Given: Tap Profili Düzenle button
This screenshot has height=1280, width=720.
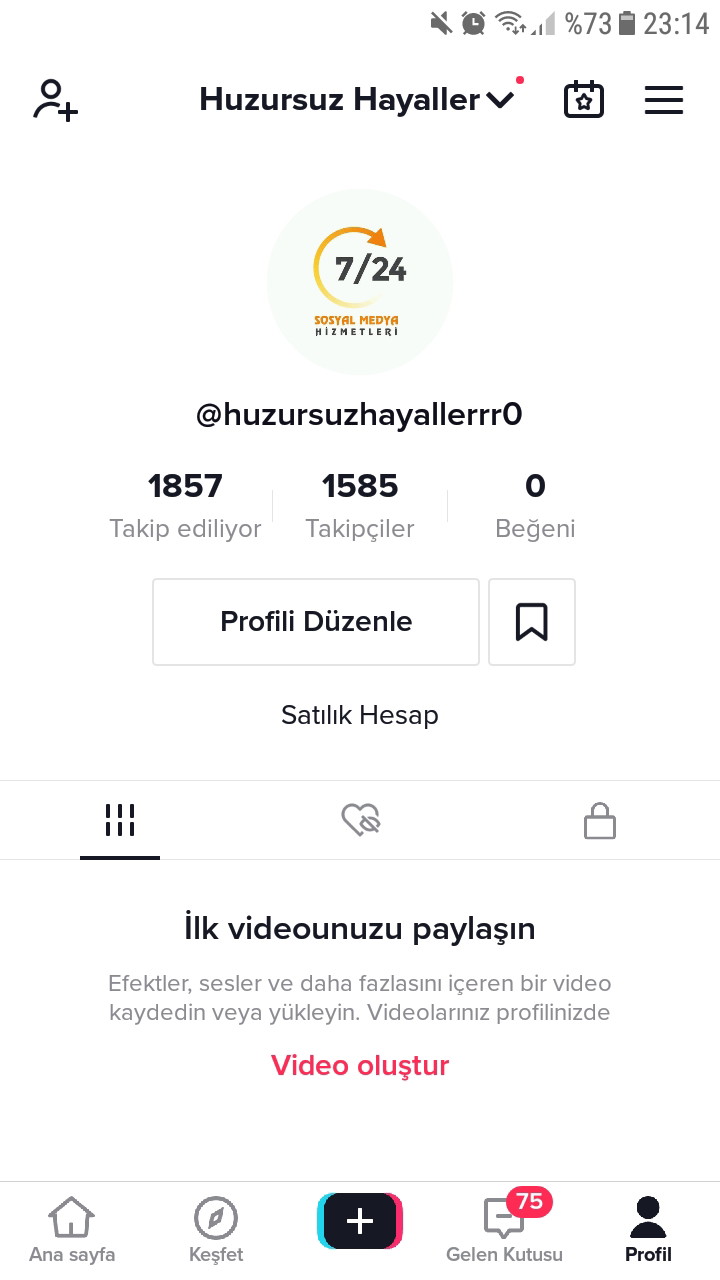Looking at the screenshot, I should (x=316, y=622).
